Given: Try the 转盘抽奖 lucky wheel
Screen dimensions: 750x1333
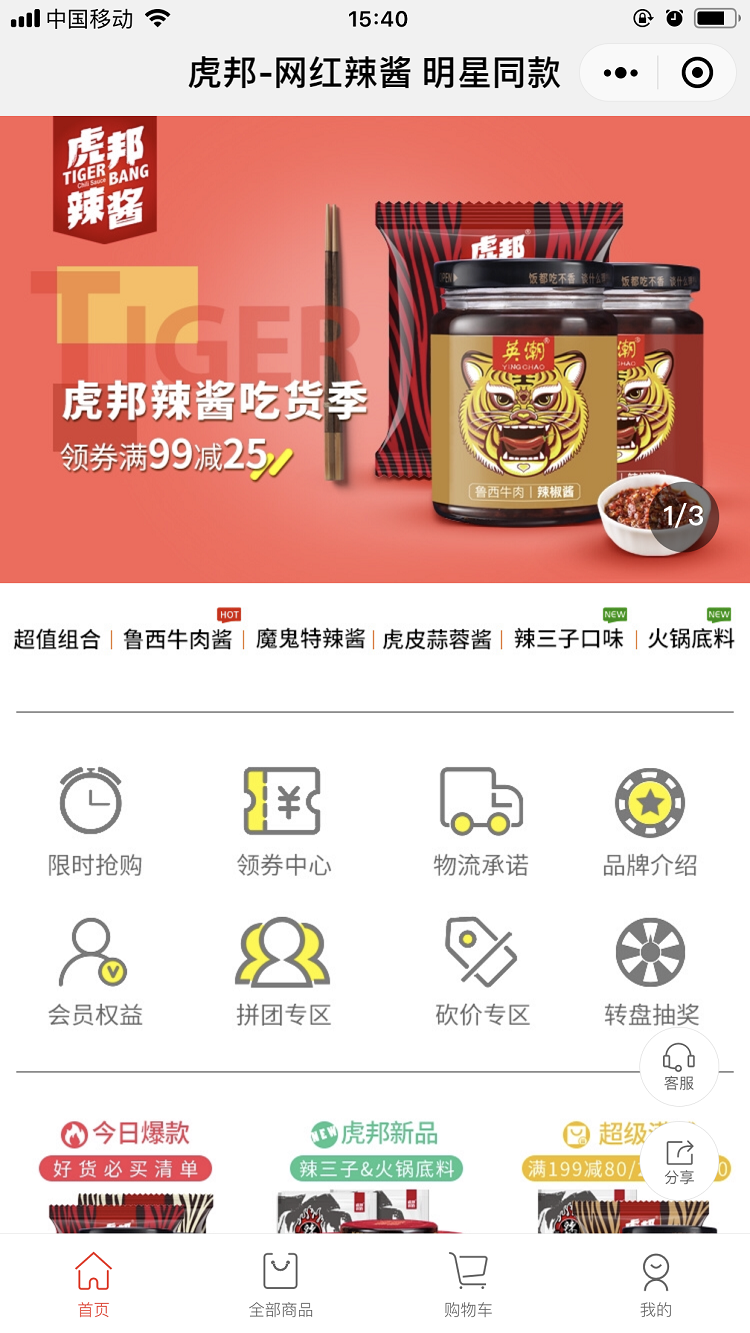Looking at the screenshot, I should coord(650,972).
